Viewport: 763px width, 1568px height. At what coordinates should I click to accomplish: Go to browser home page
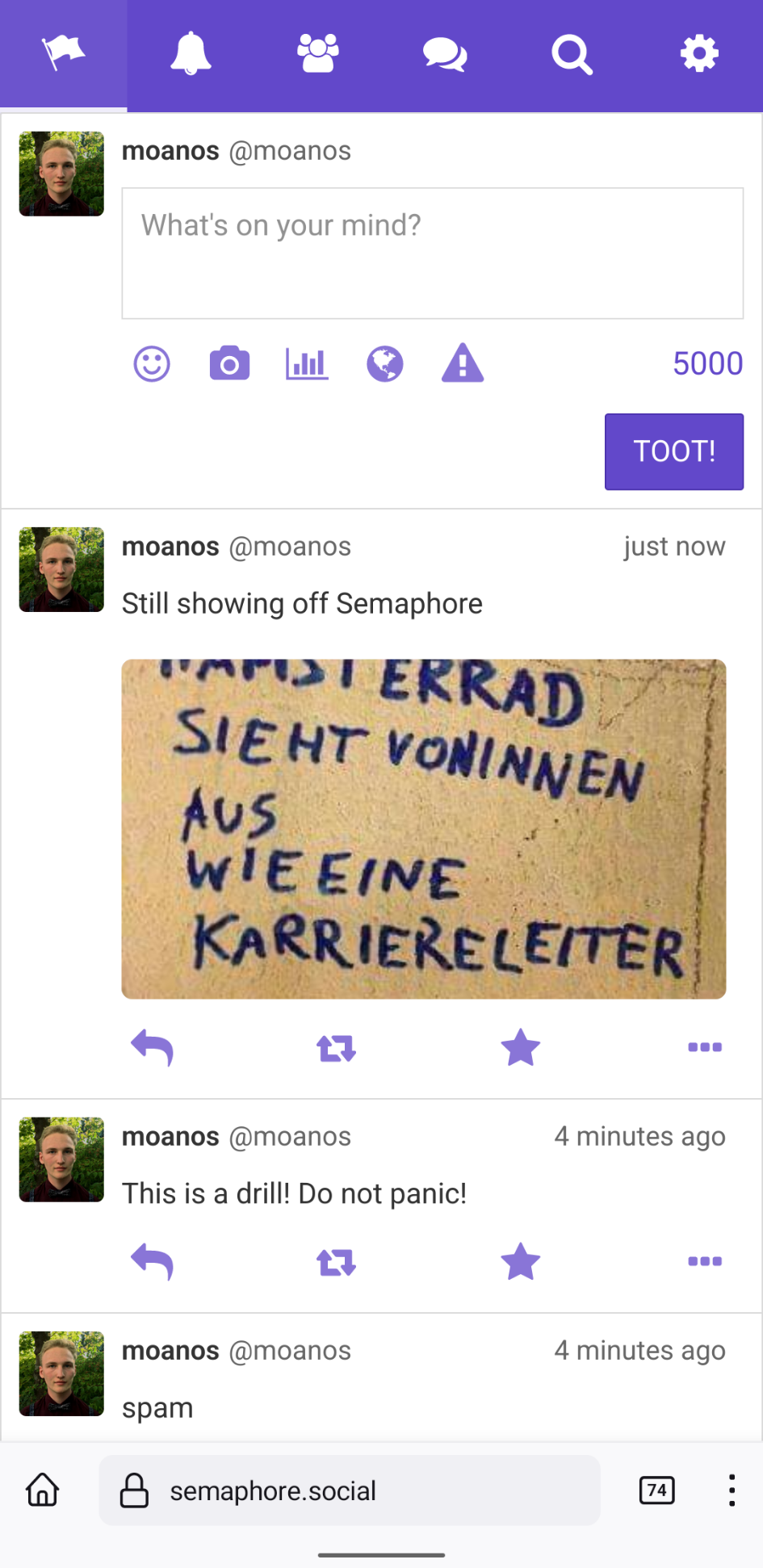(x=43, y=1490)
